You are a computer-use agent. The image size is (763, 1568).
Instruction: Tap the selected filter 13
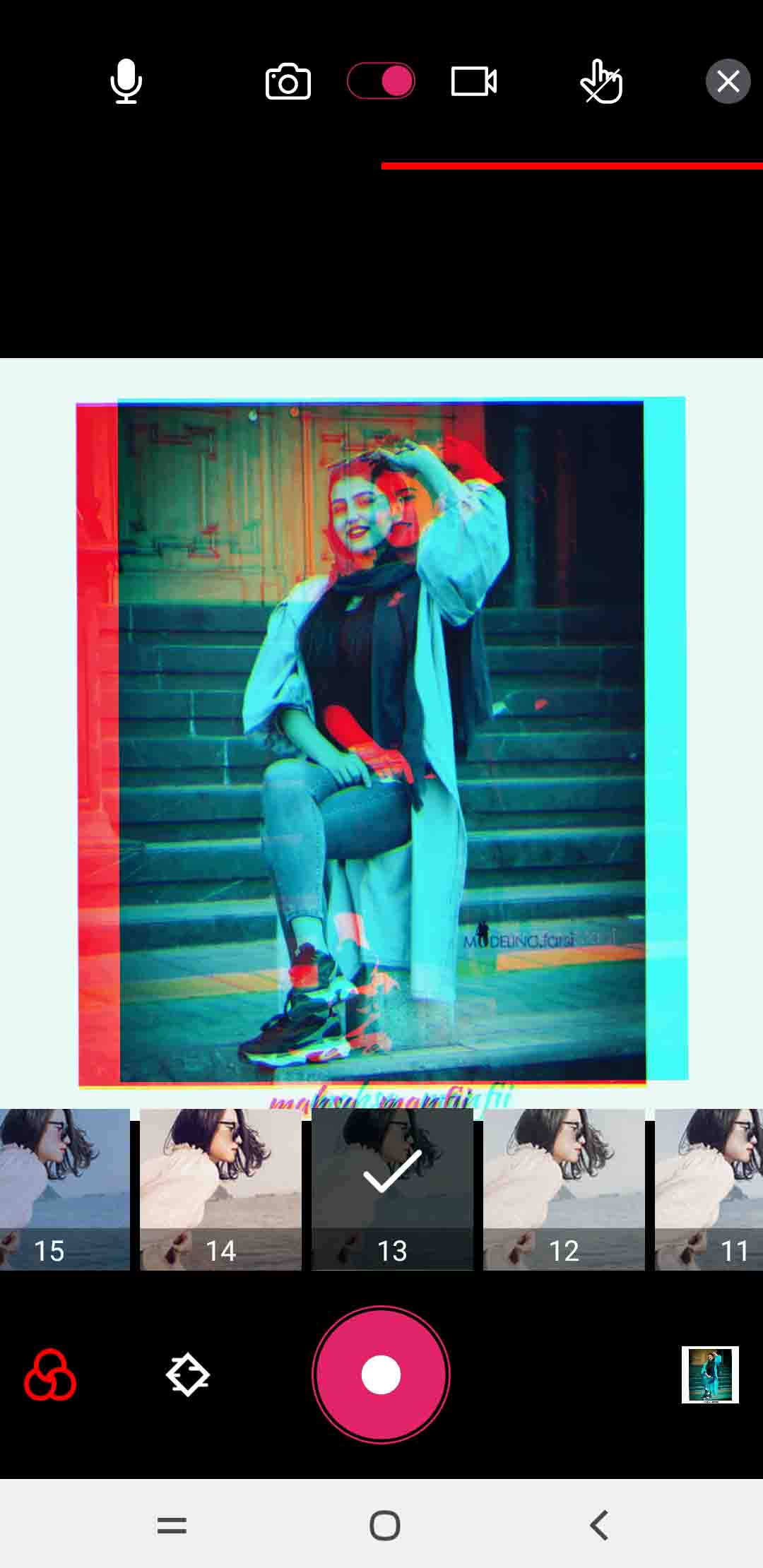[x=392, y=1189]
